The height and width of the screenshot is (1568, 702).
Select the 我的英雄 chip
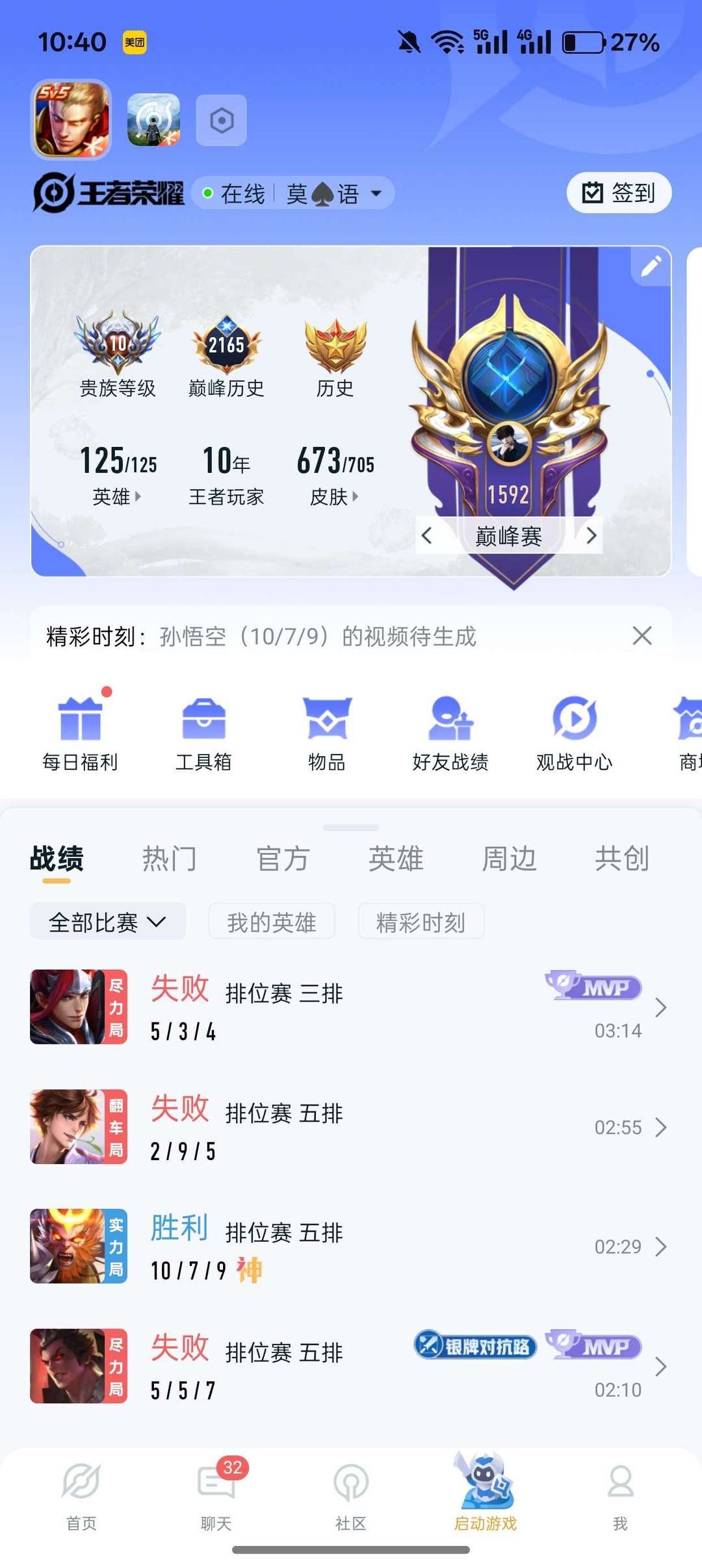point(272,922)
